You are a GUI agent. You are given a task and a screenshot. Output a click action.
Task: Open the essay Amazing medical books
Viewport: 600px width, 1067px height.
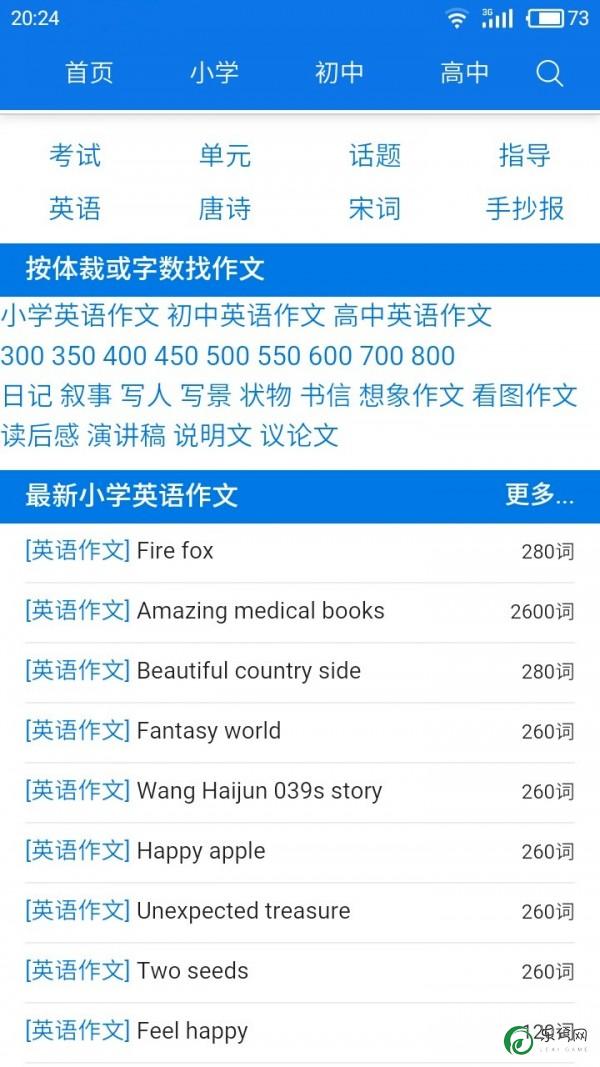click(x=260, y=611)
